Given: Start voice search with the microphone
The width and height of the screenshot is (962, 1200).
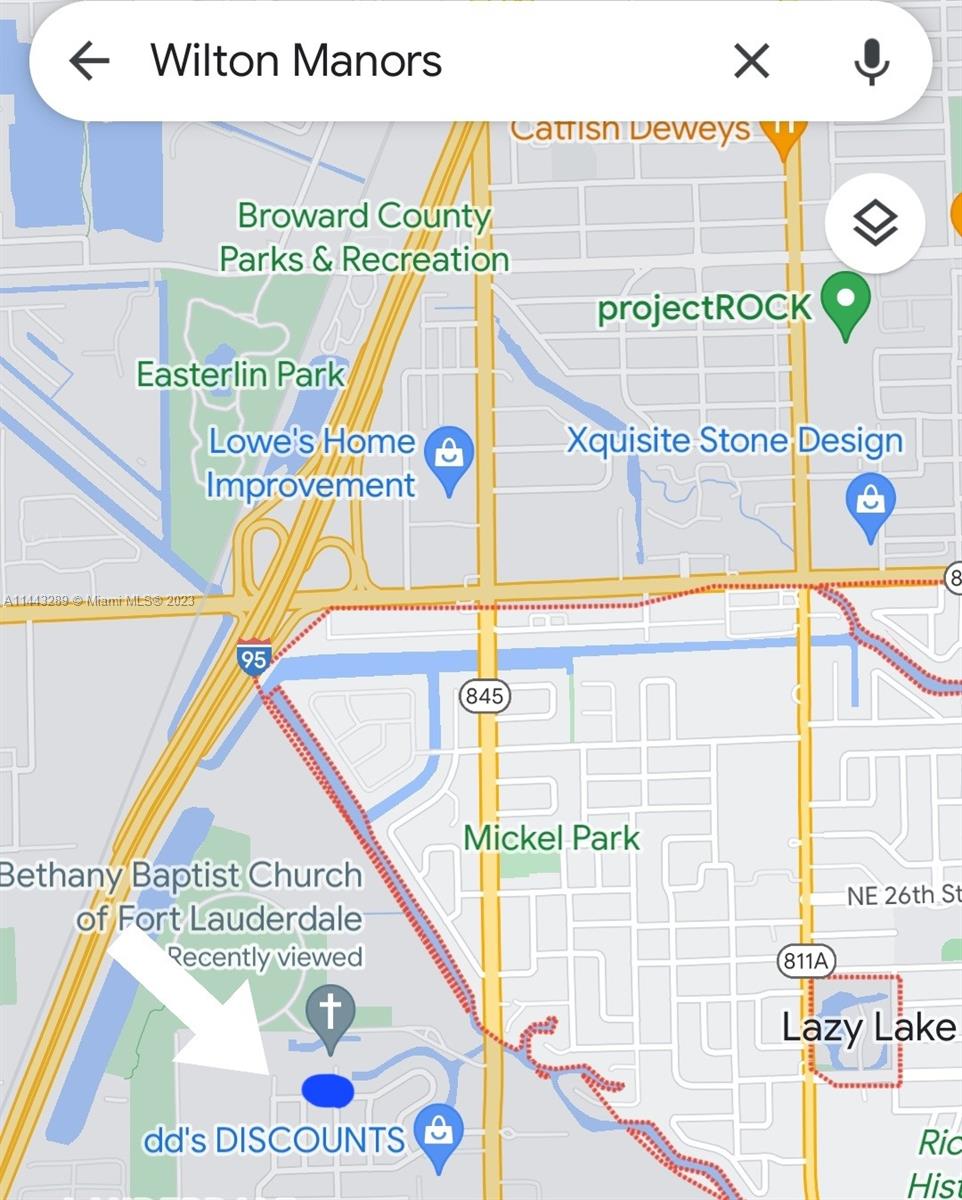Looking at the screenshot, I should (x=871, y=62).
